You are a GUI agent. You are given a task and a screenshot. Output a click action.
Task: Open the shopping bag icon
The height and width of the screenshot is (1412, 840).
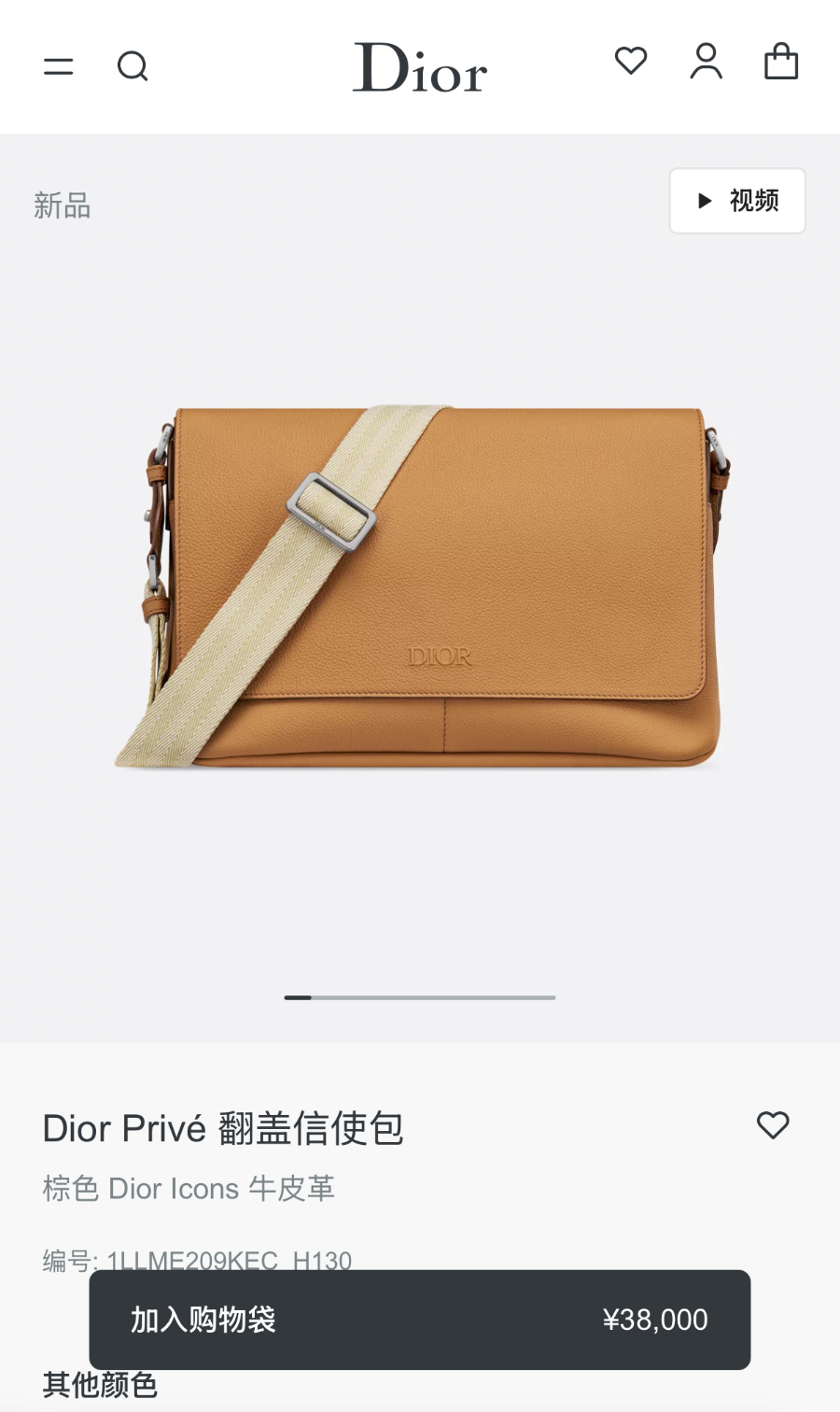[782, 64]
